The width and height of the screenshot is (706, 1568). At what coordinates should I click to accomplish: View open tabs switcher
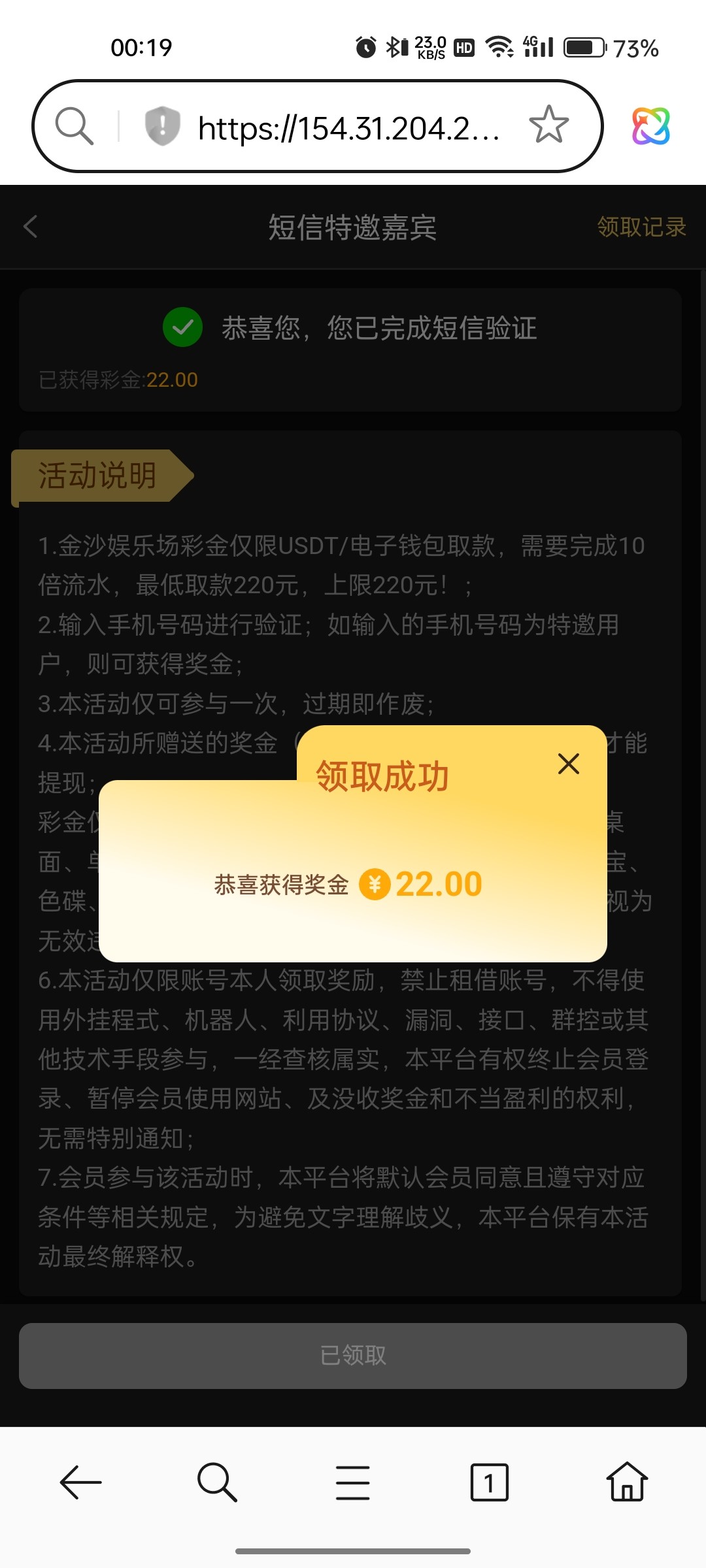pos(489,1482)
